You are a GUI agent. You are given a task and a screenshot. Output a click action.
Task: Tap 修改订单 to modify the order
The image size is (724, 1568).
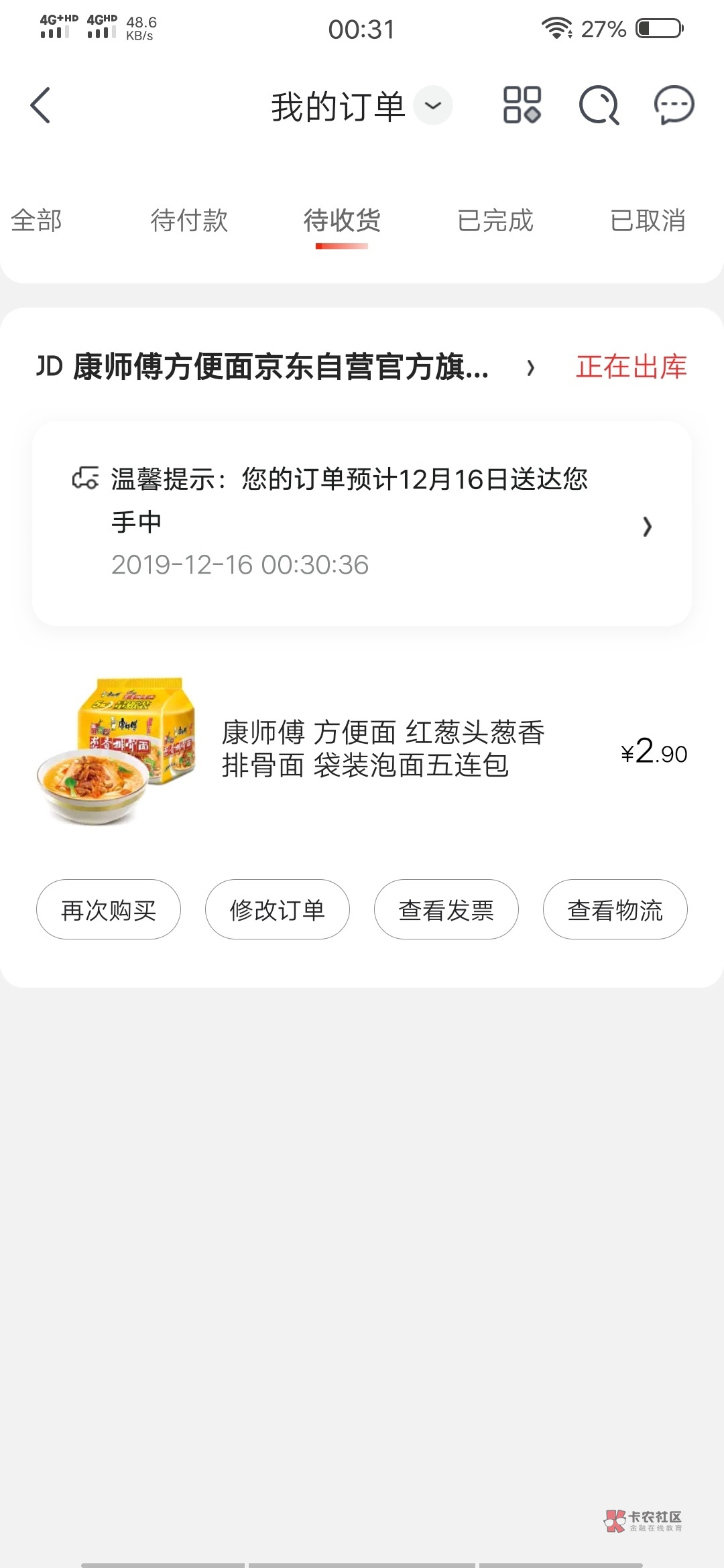coord(278,909)
